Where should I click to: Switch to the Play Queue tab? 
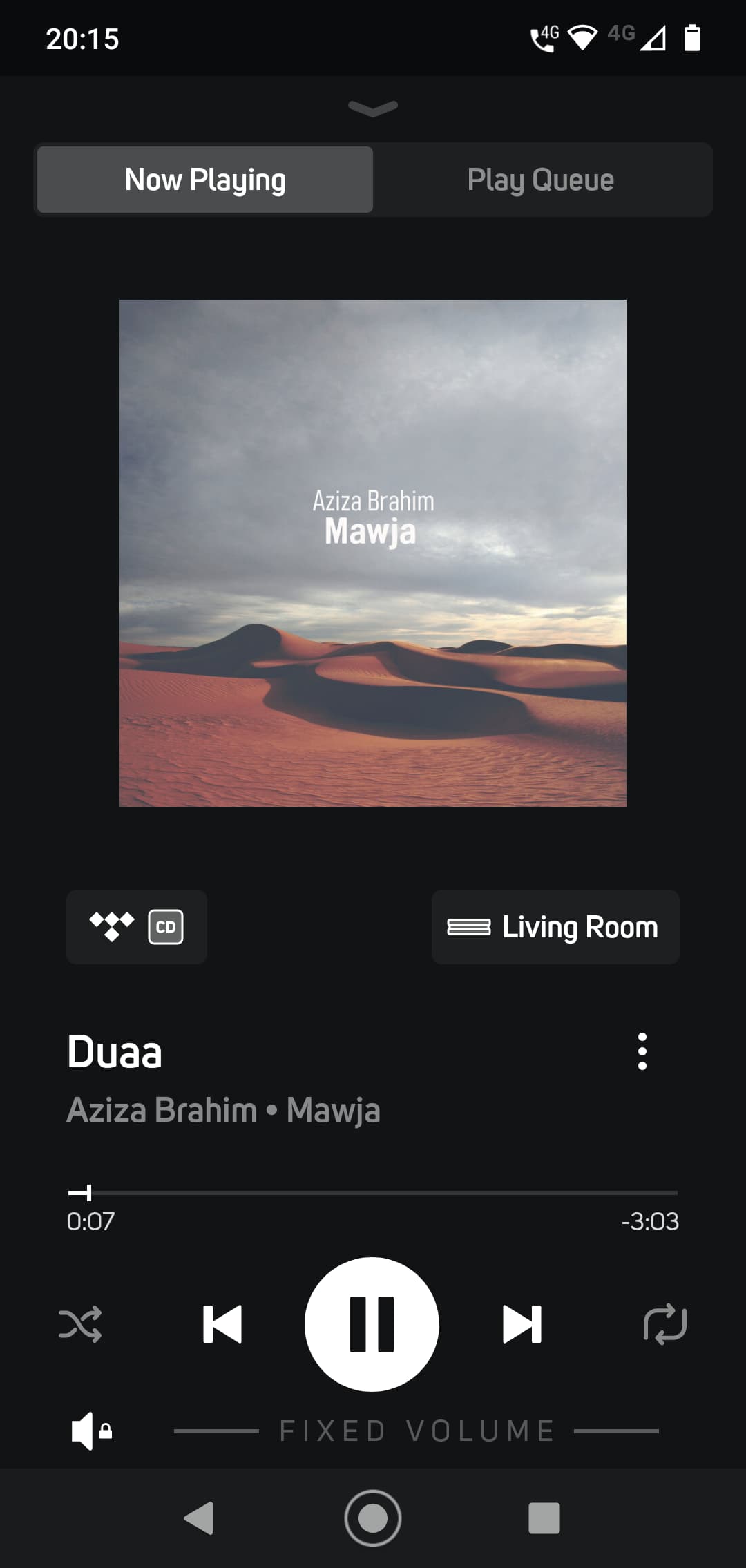pos(541,180)
